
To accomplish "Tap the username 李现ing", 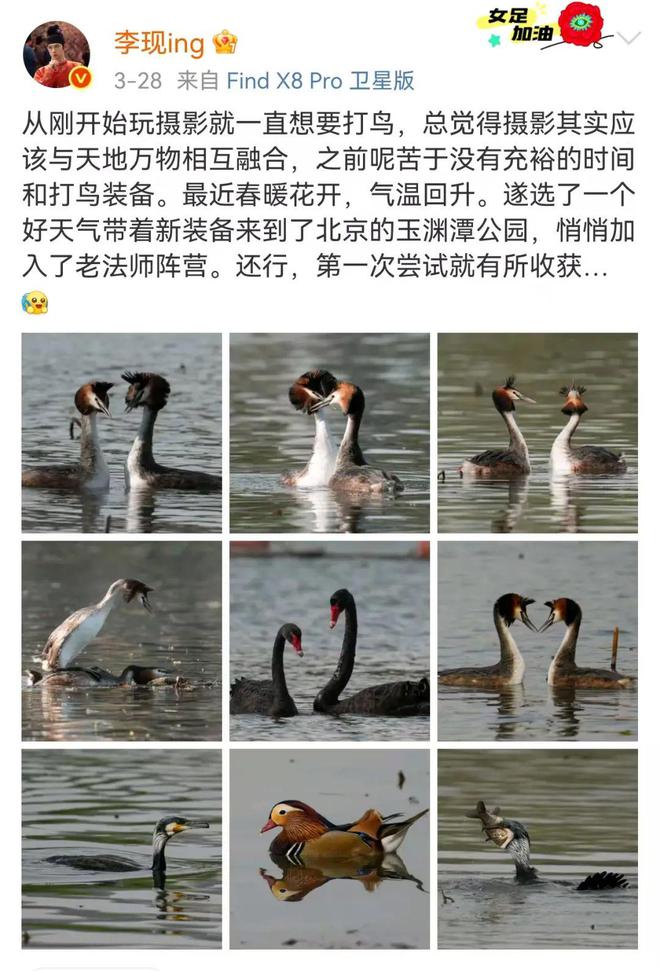I will tap(159, 42).
